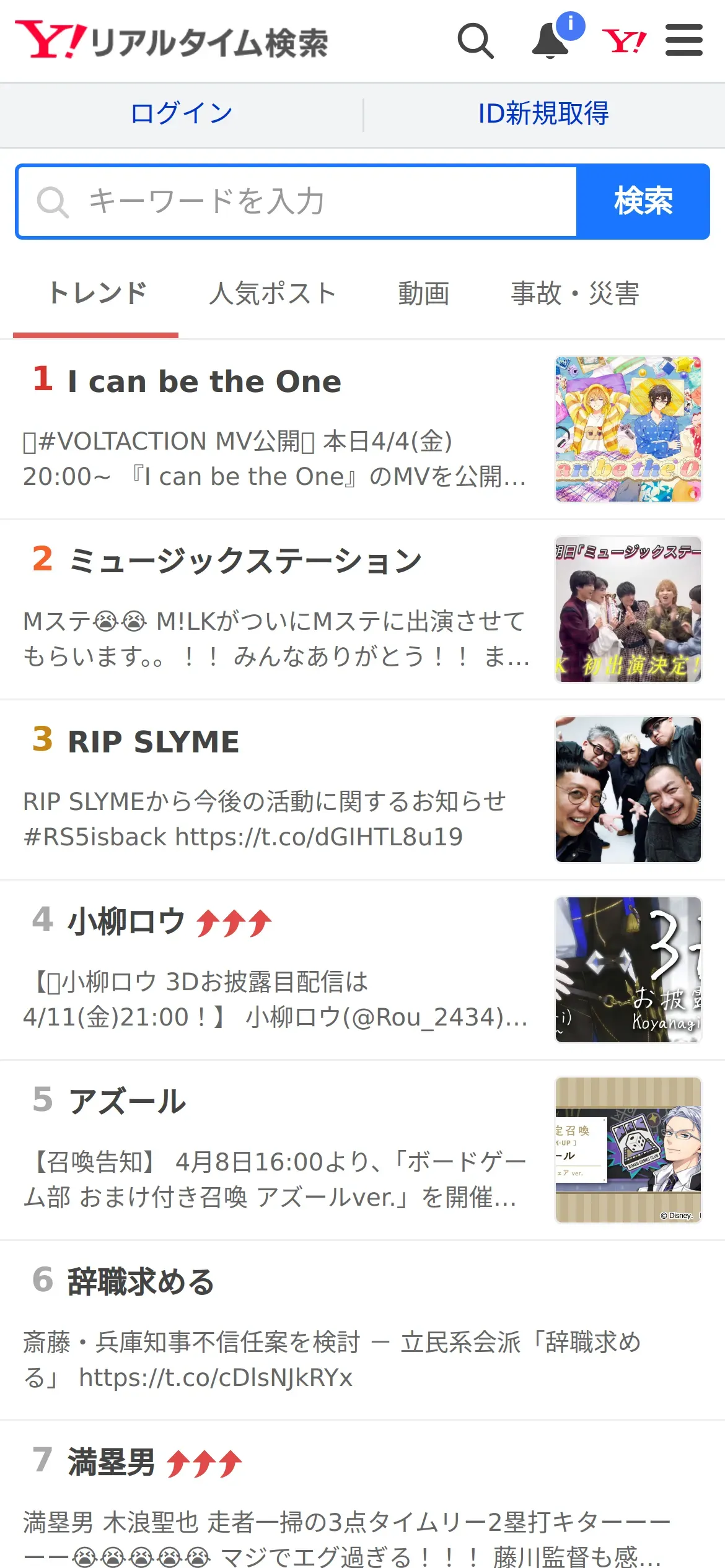Image resolution: width=725 pixels, height=1568 pixels.
Task: Tap the blue 検索 button
Action: tap(643, 202)
